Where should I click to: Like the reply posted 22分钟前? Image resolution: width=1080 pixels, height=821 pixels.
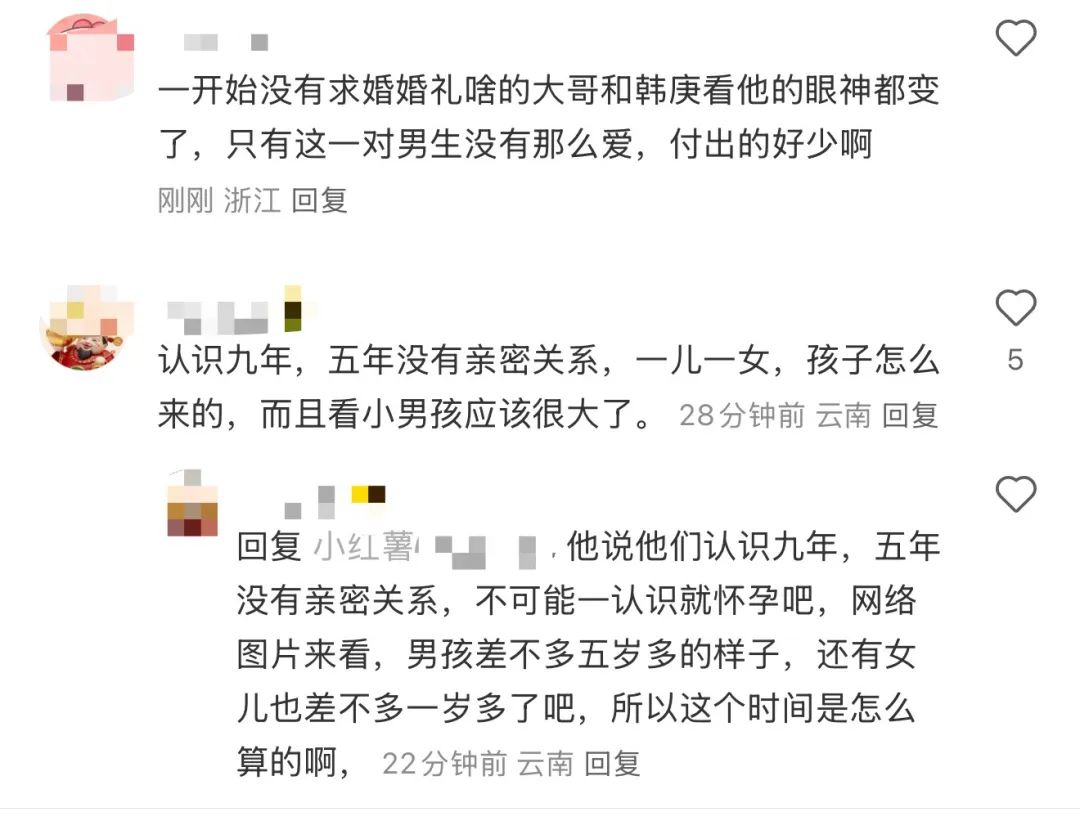[x=1016, y=494]
